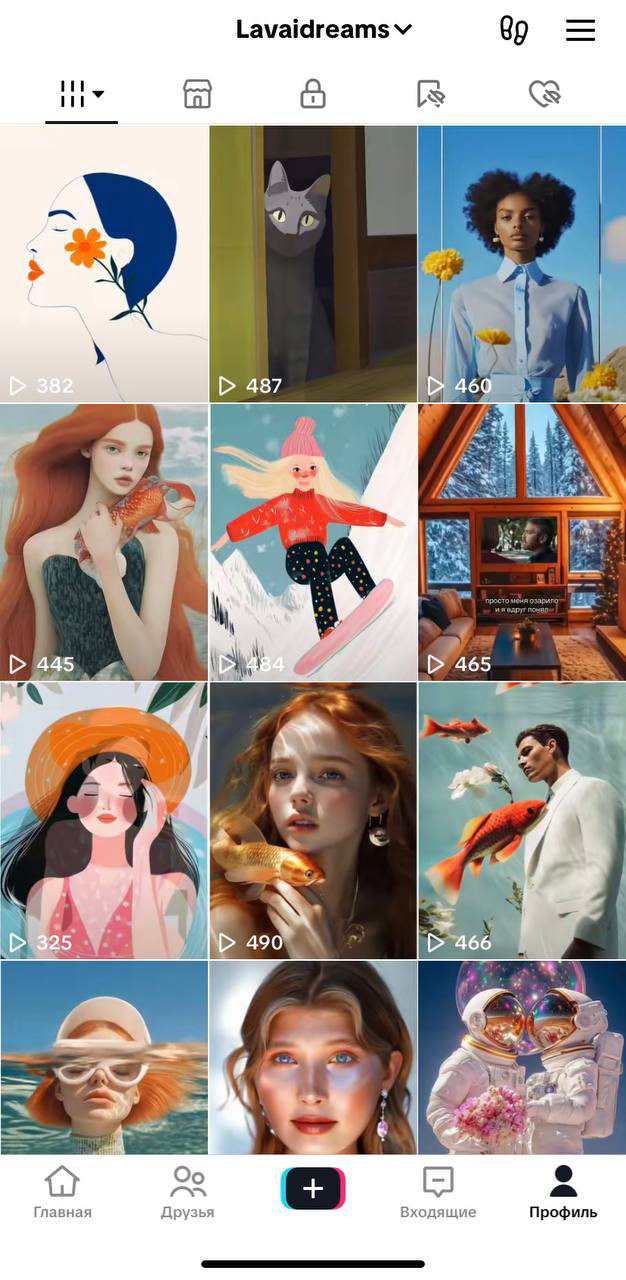Open the Входящие inbox tab

pyautogui.click(x=438, y=1192)
